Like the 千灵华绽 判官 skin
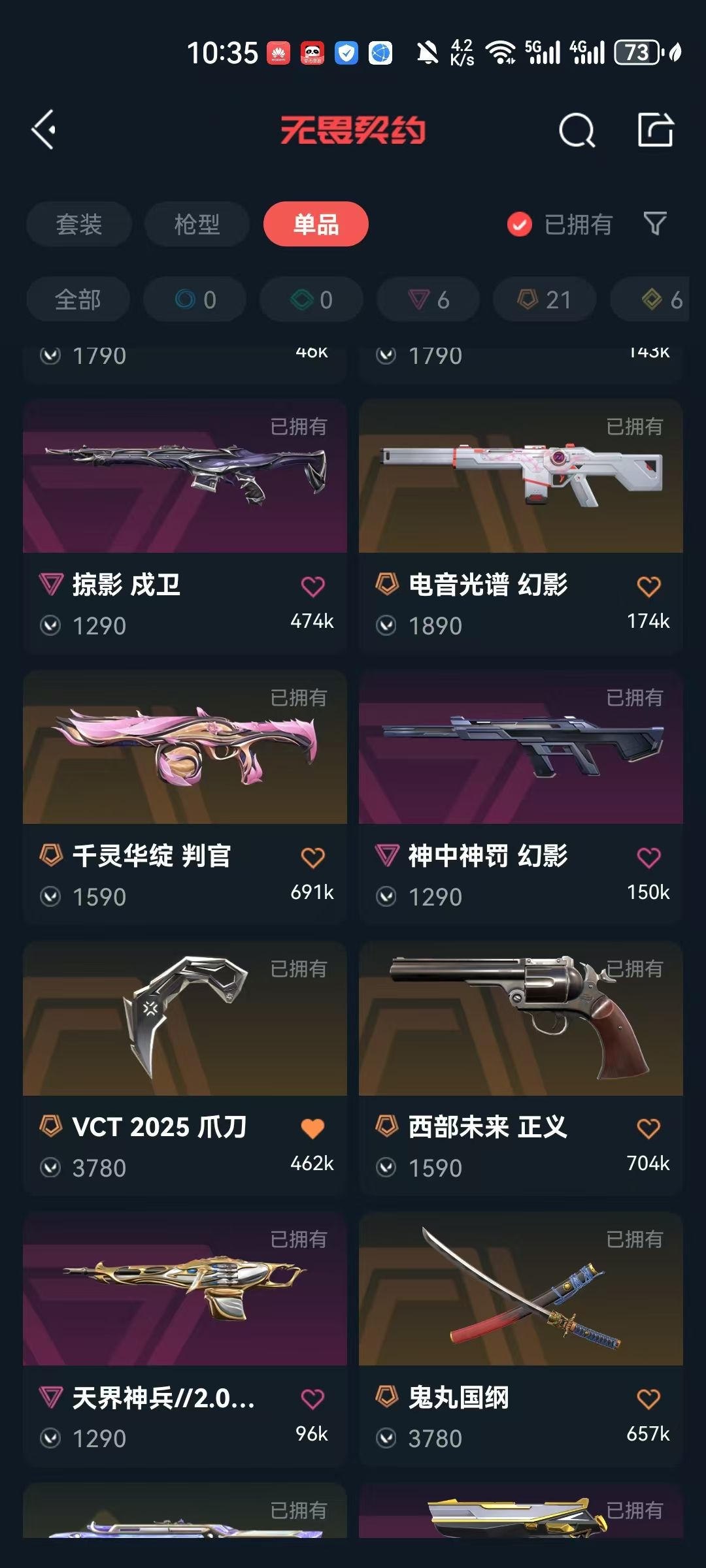This screenshot has width=706, height=1568. (312, 857)
